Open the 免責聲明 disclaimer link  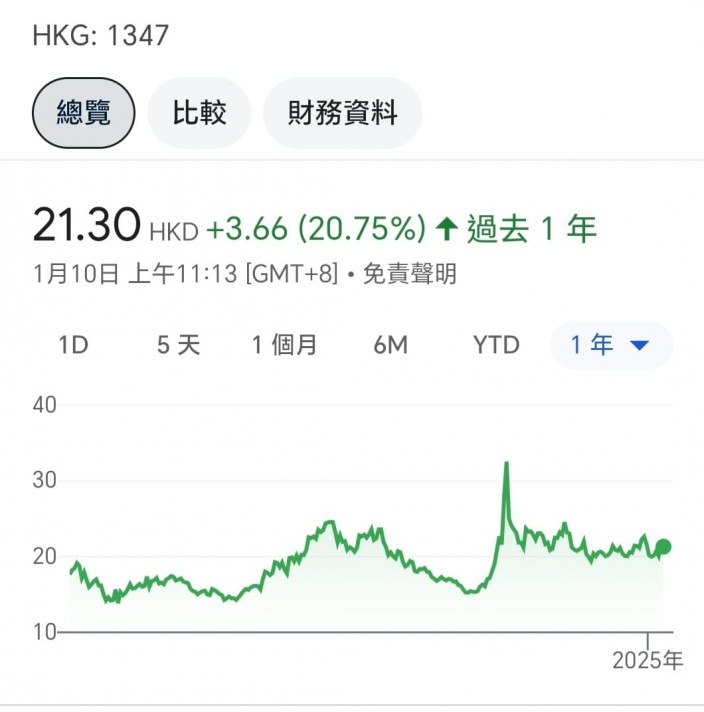tap(410, 274)
